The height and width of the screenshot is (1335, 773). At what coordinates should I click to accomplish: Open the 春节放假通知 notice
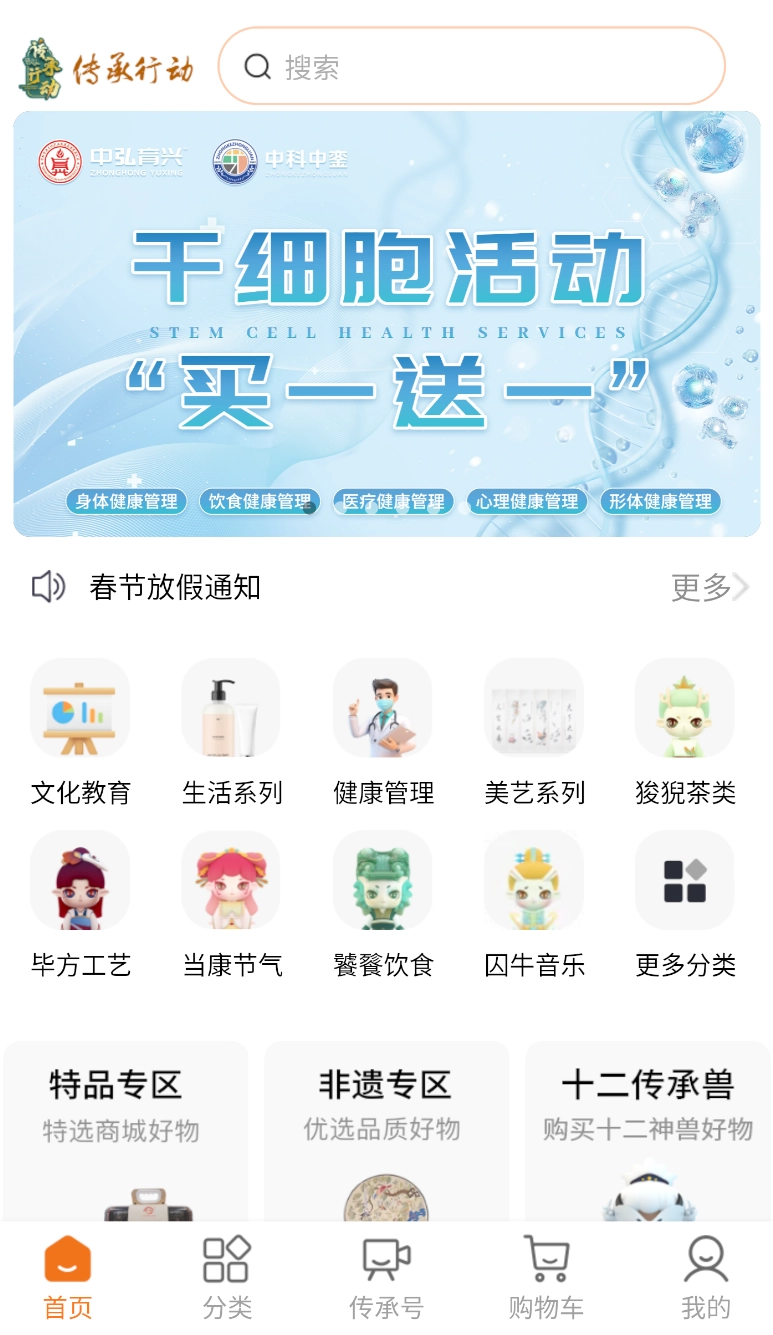tap(175, 587)
